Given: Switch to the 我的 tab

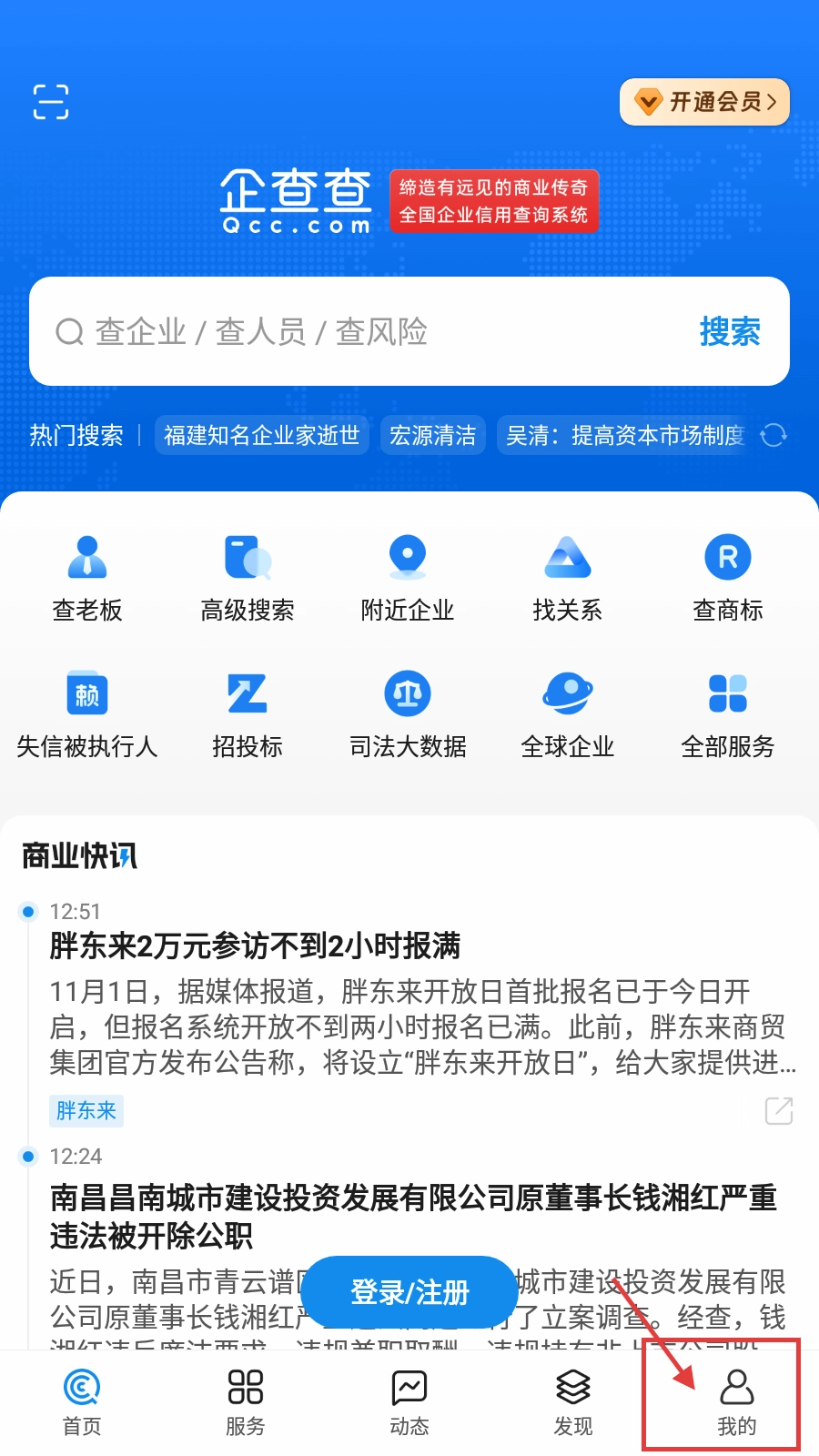Looking at the screenshot, I should 736,1401.
